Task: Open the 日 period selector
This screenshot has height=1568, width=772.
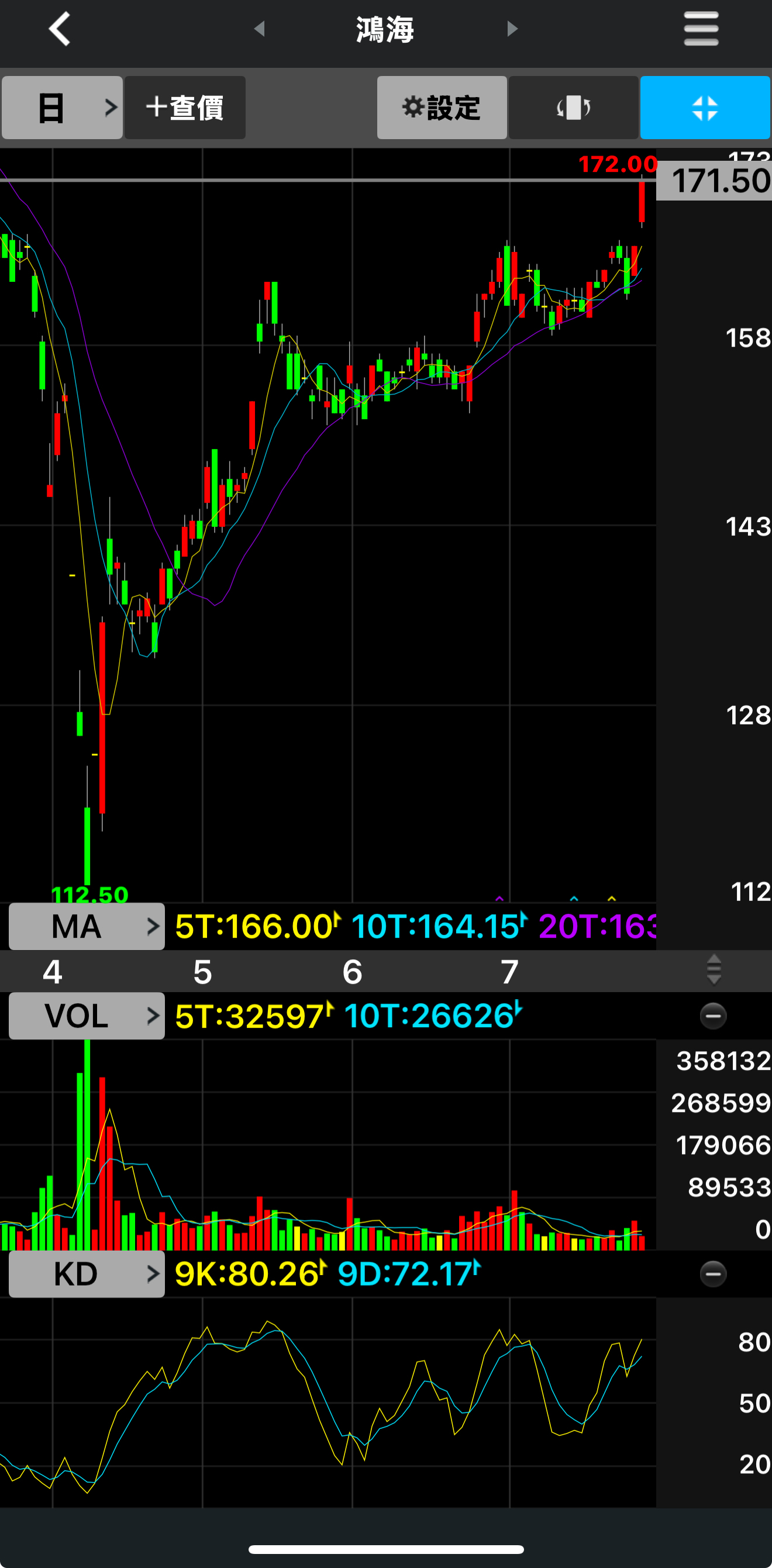Action: [x=62, y=108]
